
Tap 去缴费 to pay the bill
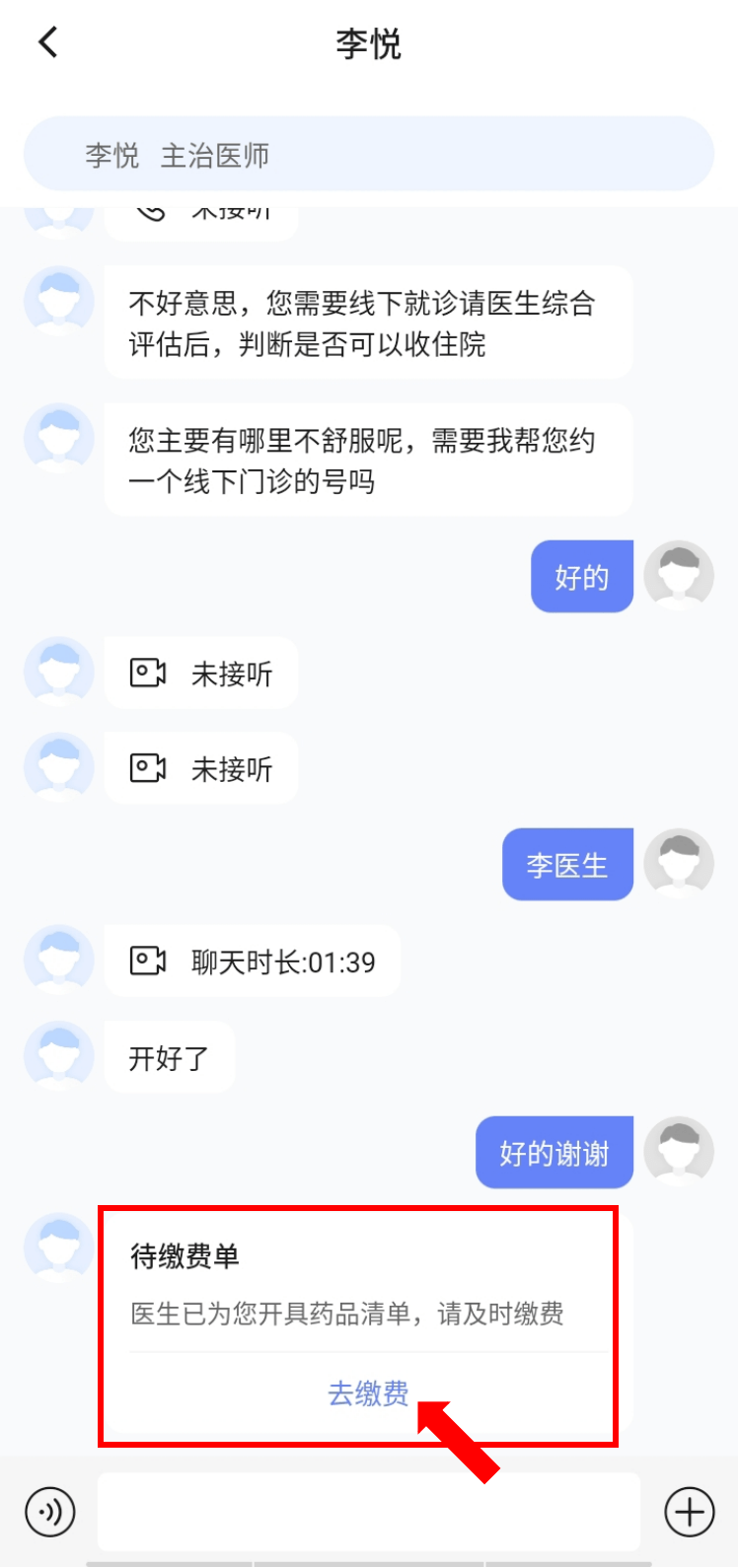(368, 1393)
